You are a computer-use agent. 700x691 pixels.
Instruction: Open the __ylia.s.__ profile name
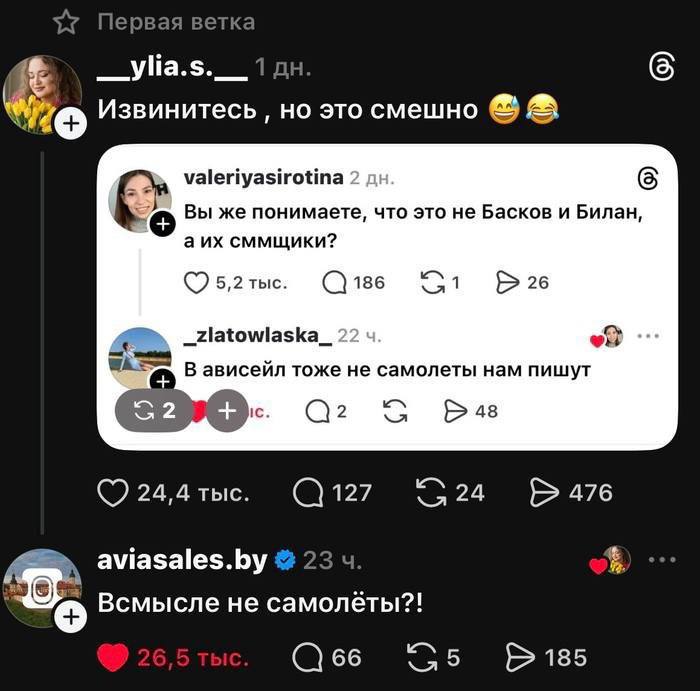tap(172, 68)
